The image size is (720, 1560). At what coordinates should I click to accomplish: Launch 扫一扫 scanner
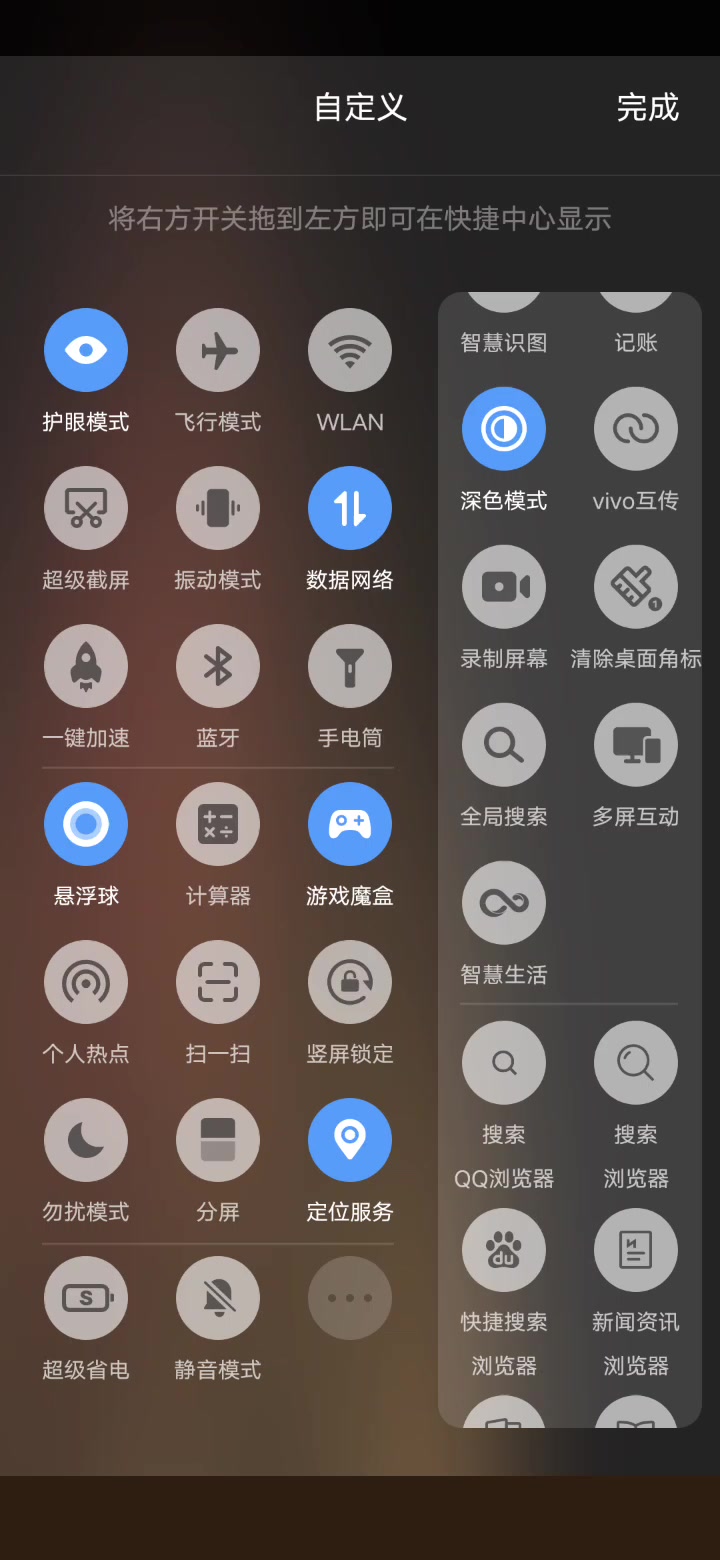218,982
